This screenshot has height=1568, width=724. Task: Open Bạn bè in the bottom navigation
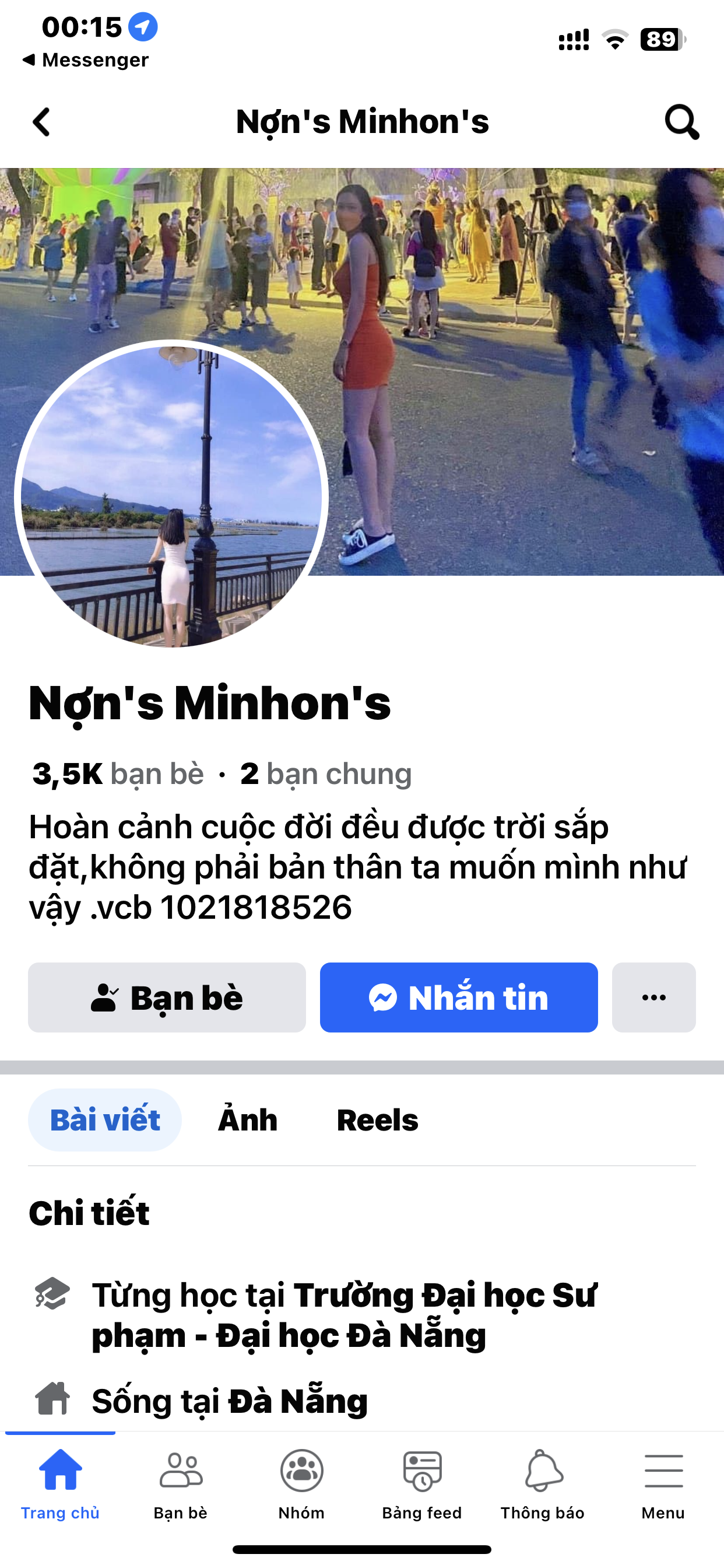coord(181,1484)
